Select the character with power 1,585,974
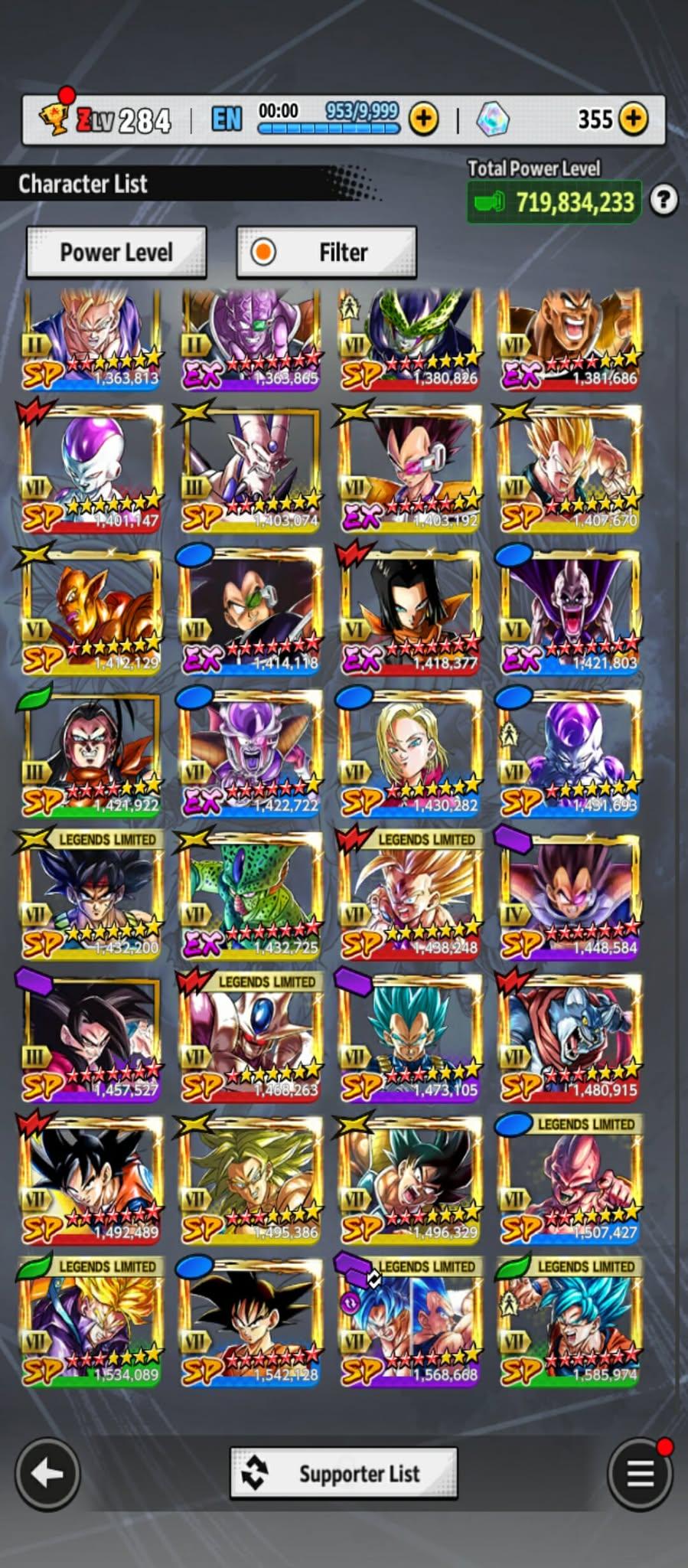The width and height of the screenshot is (688, 1568). point(569,1322)
